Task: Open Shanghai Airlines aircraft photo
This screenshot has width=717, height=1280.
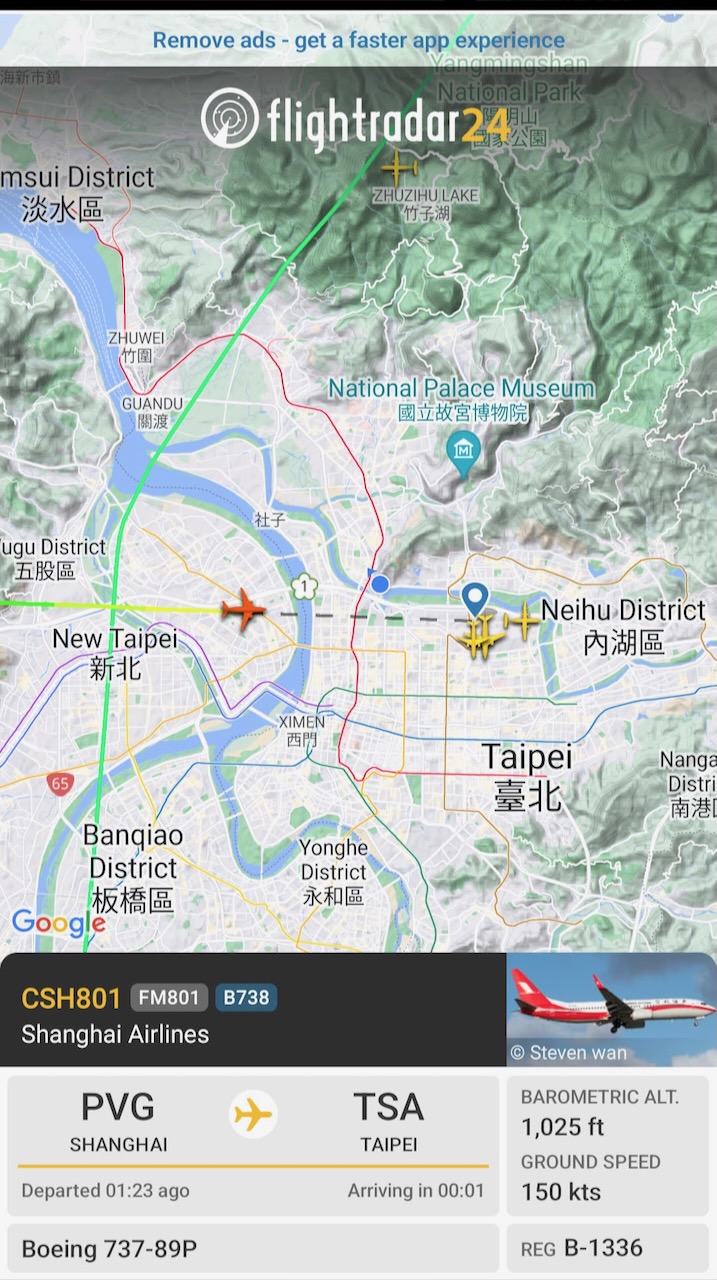Action: tap(611, 1009)
